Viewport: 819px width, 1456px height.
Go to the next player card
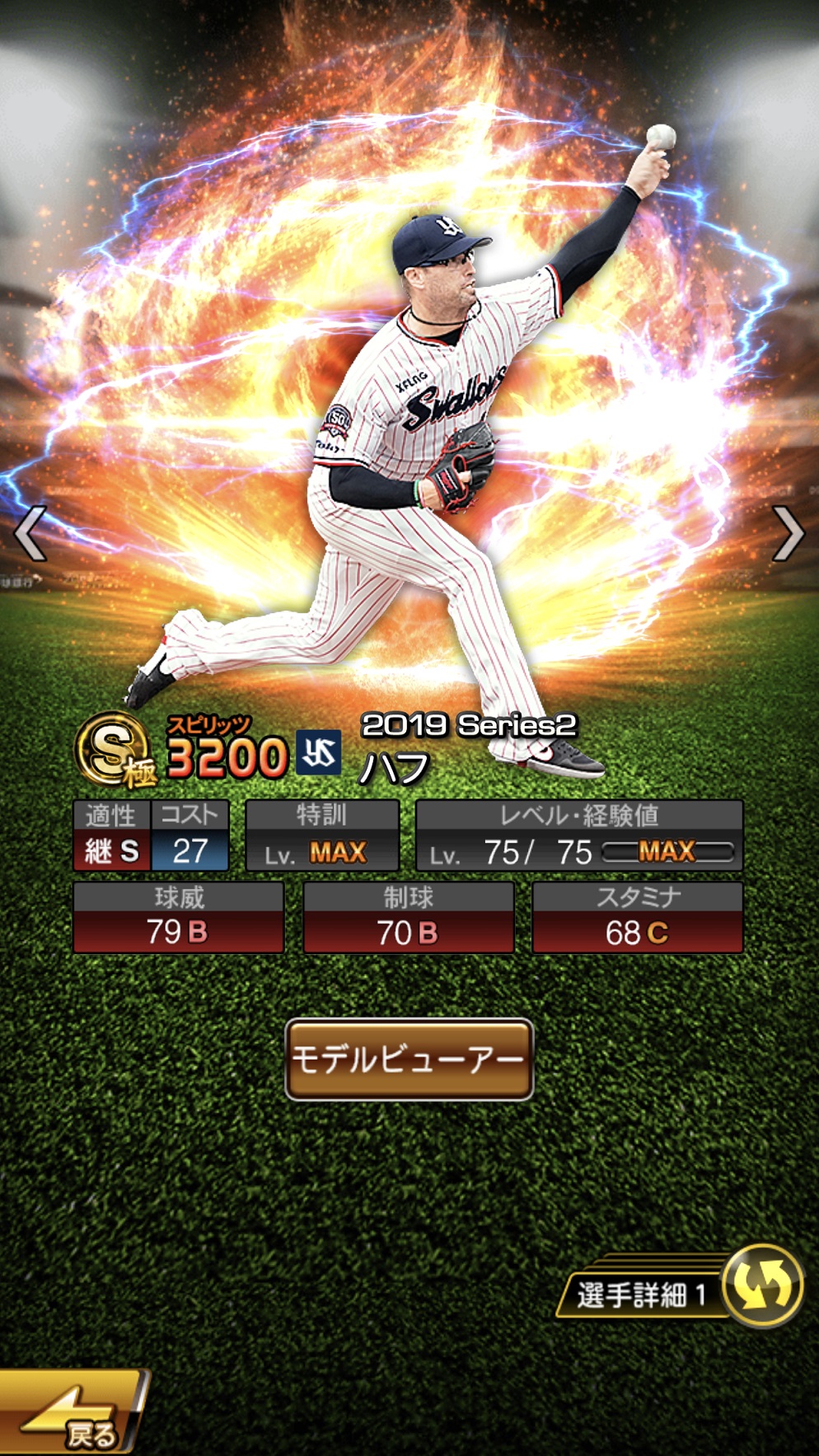click(x=788, y=534)
